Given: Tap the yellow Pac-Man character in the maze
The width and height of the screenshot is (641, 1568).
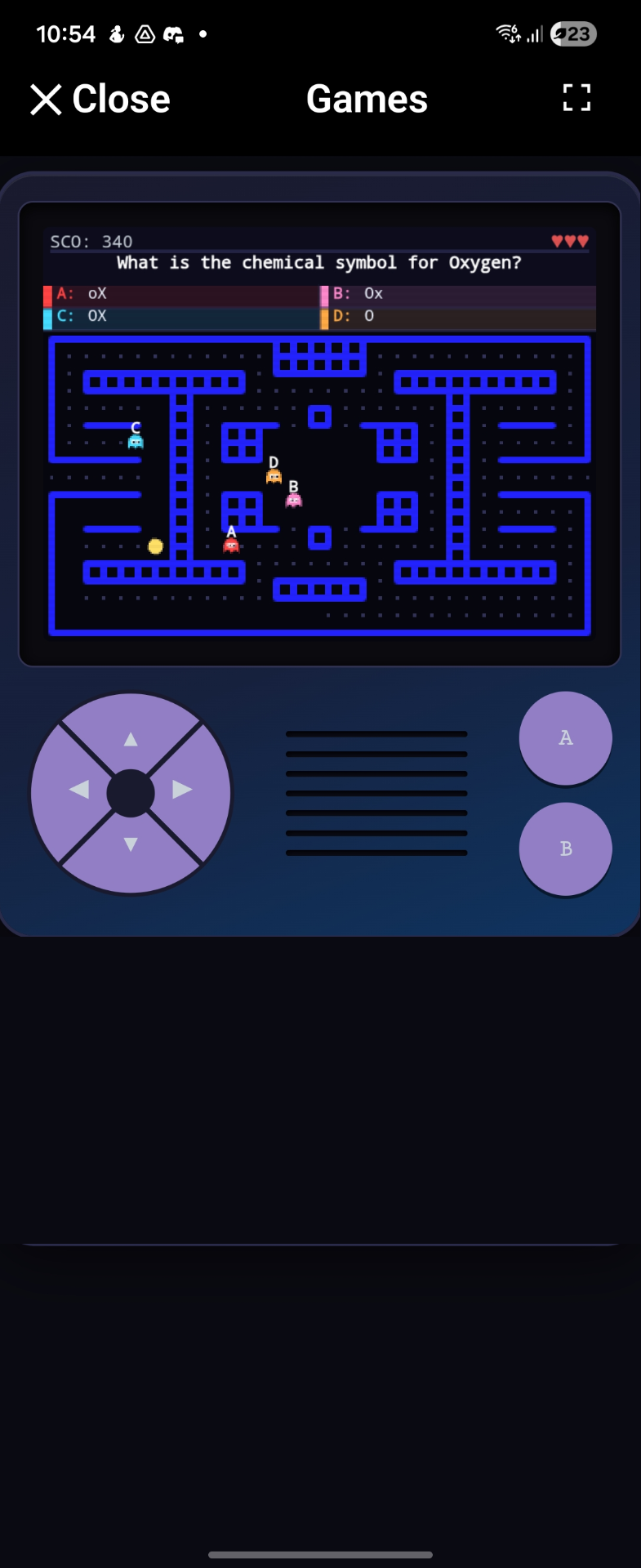Looking at the screenshot, I should pos(156,546).
